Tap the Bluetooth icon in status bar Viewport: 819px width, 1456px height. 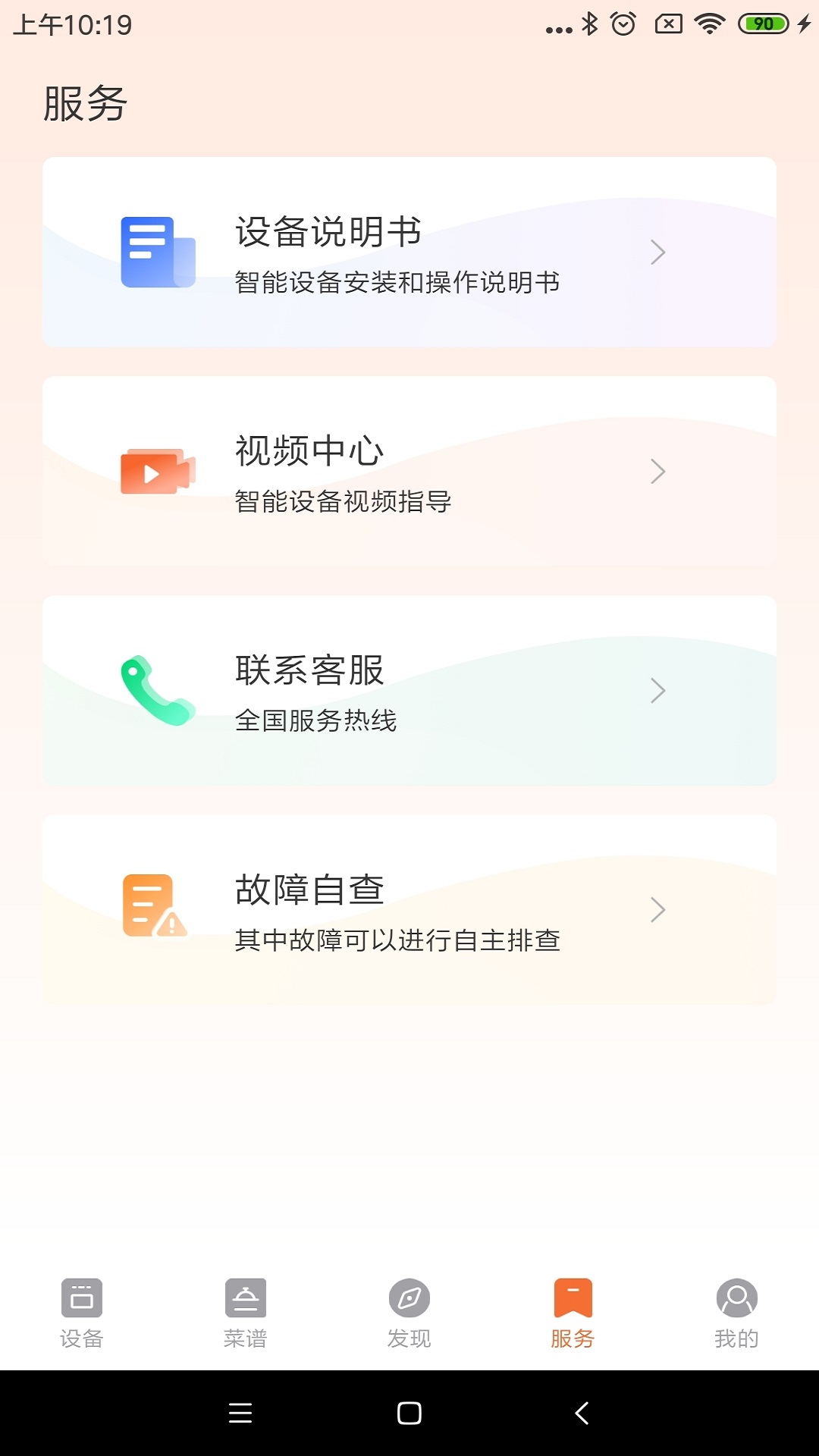click(588, 23)
